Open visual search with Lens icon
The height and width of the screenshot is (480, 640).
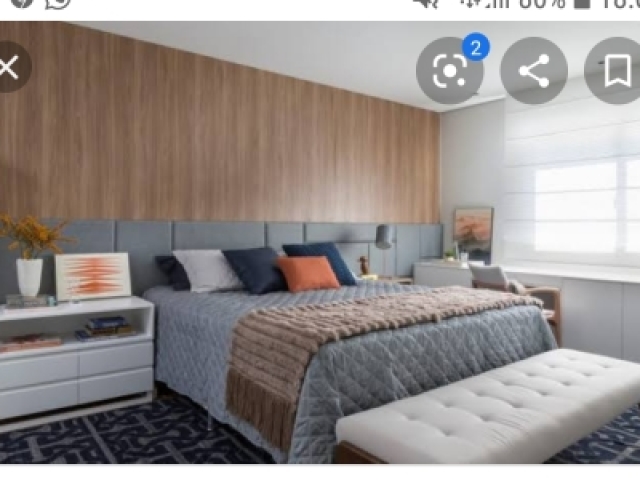449,71
